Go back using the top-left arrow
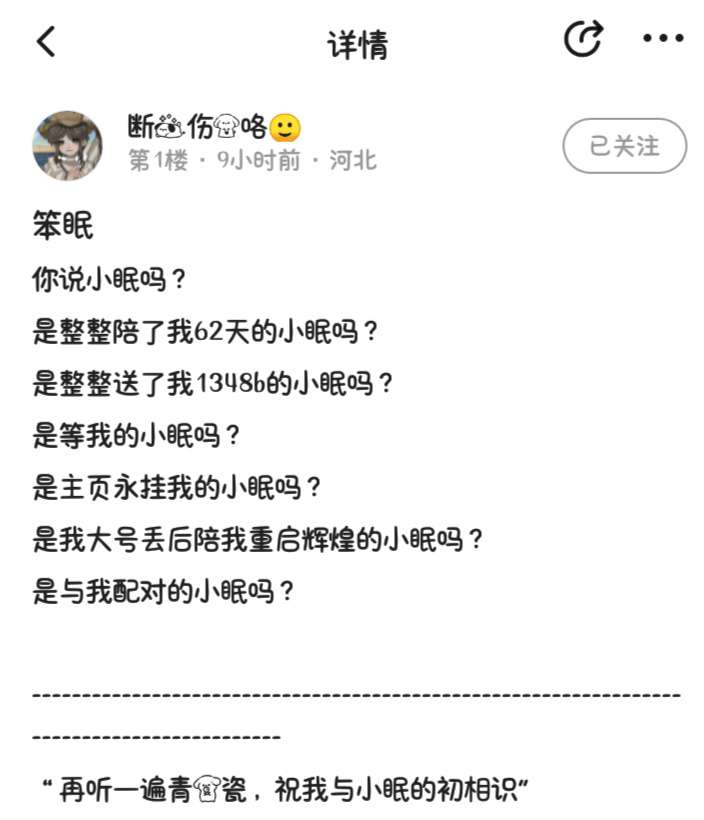Viewport: 704px width, 820px height. coord(46,42)
